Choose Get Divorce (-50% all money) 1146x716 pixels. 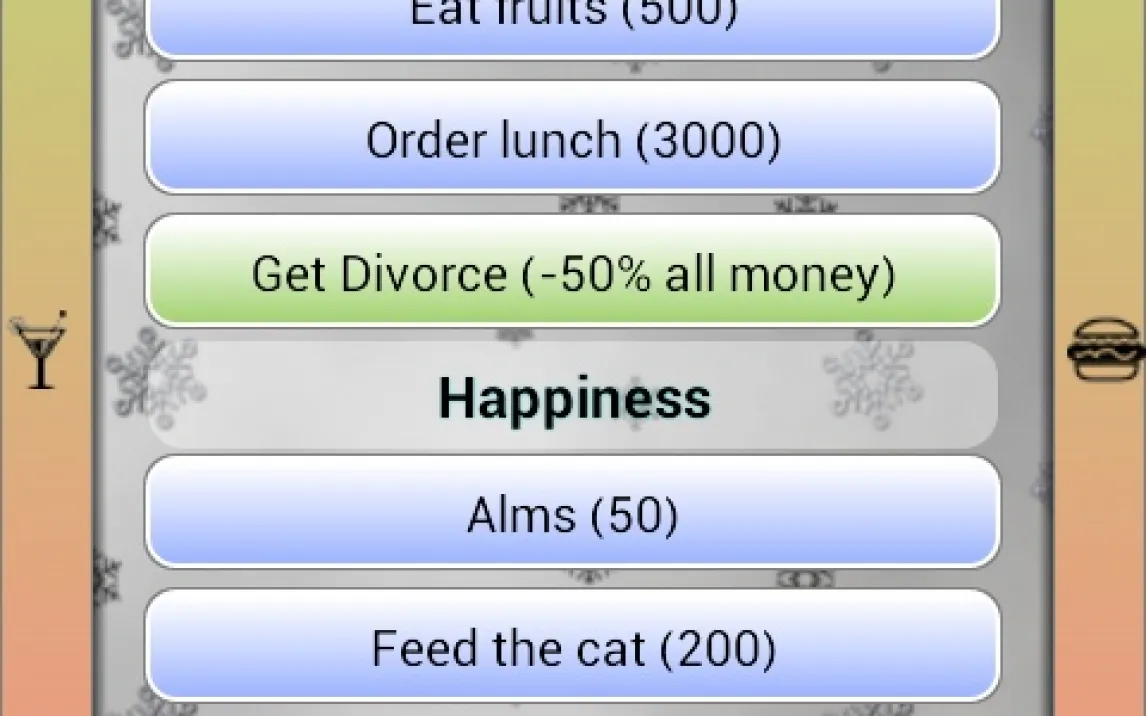[x=572, y=272]
